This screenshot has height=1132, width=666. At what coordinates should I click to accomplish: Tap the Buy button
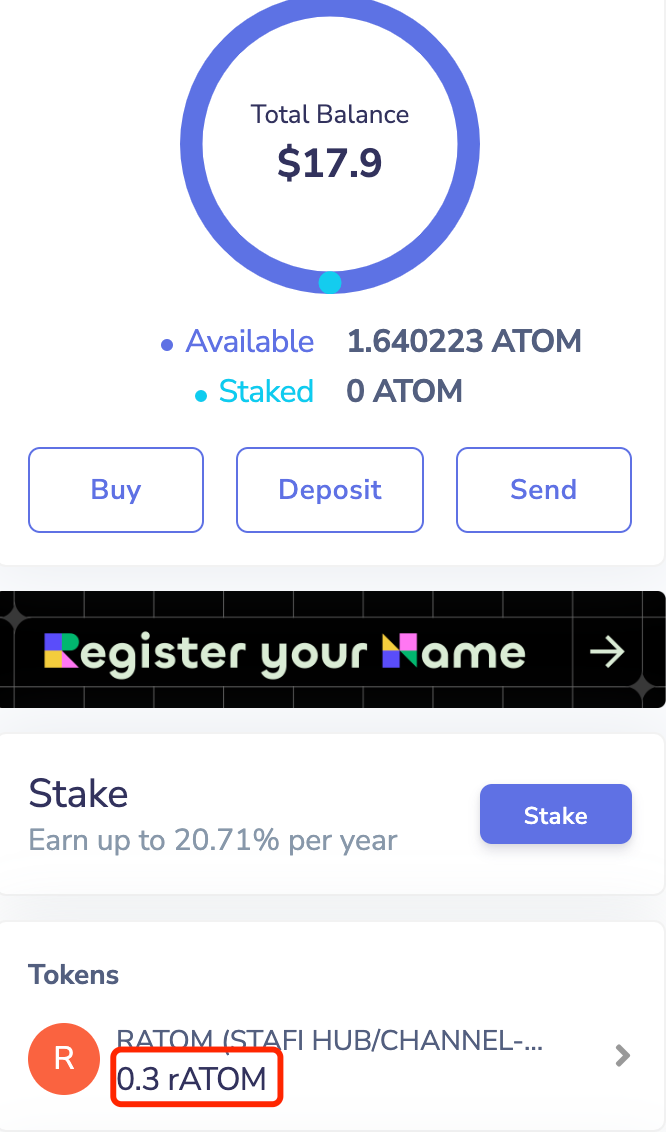[115, 489]
